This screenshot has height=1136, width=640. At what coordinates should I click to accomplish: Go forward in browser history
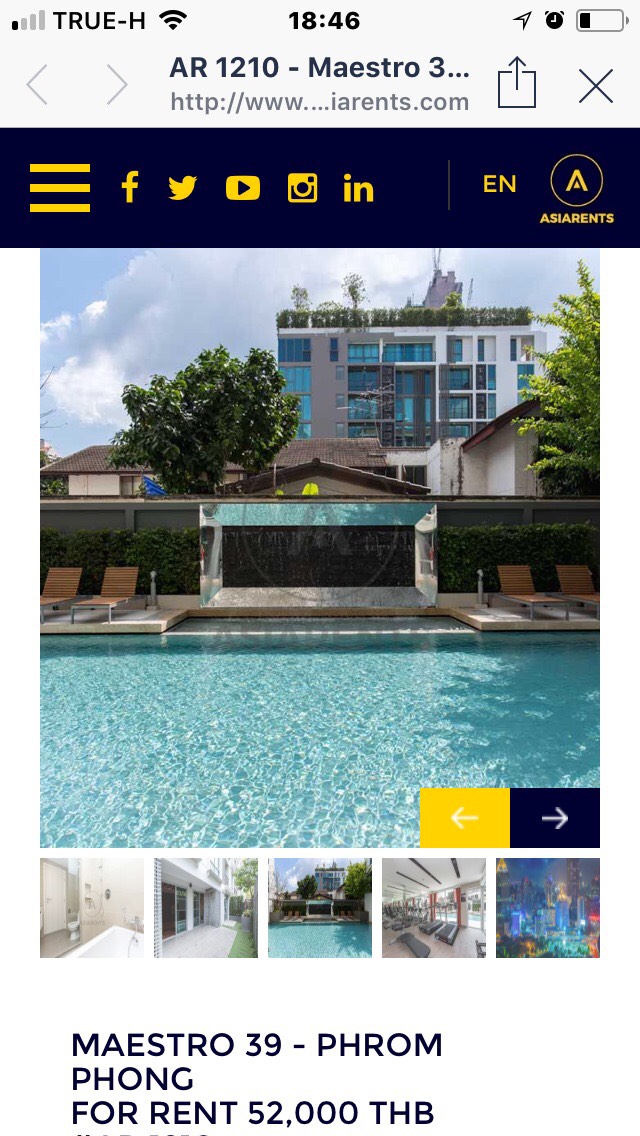pos(117,85)
